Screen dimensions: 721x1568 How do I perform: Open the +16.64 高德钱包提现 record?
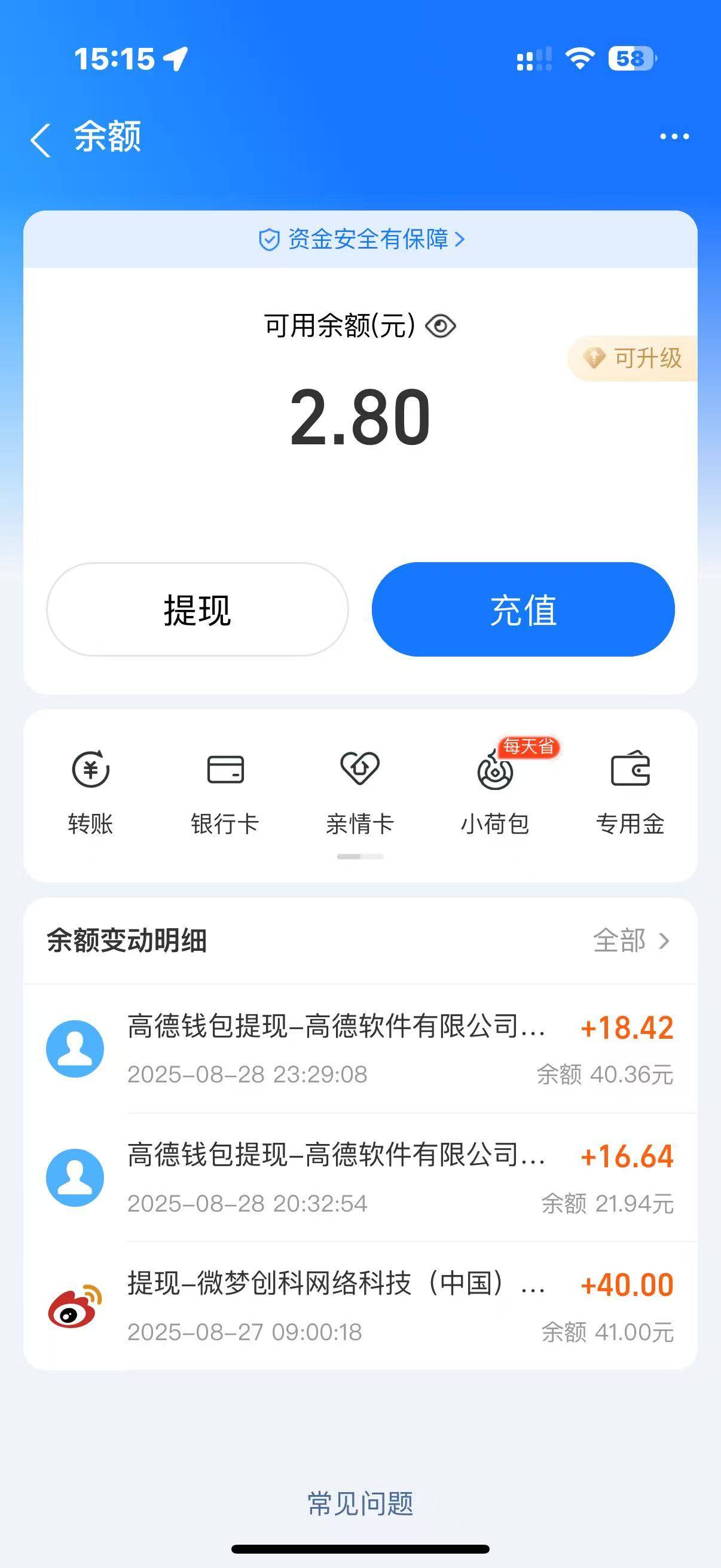point(360,1178)
